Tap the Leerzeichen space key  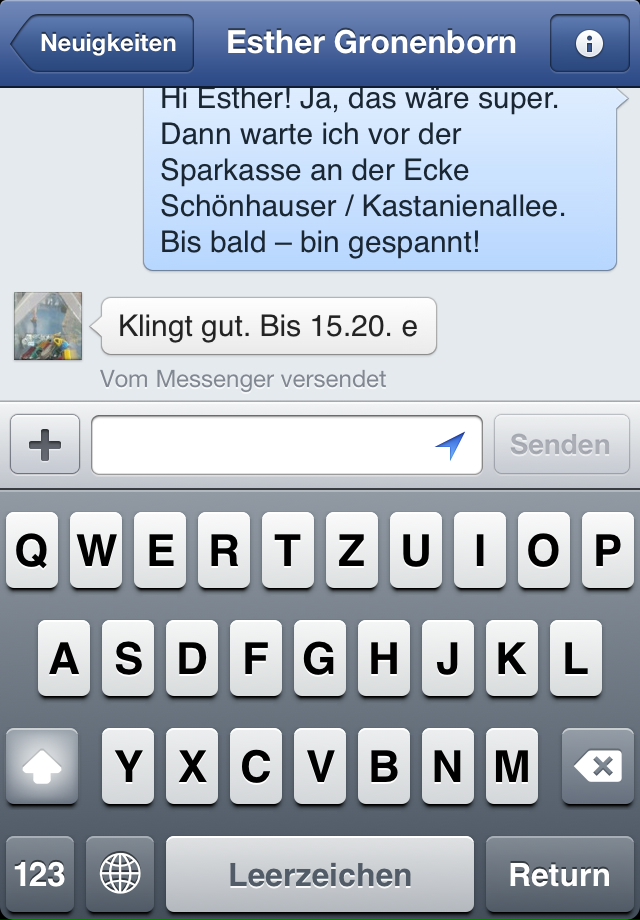pos(320,875)
